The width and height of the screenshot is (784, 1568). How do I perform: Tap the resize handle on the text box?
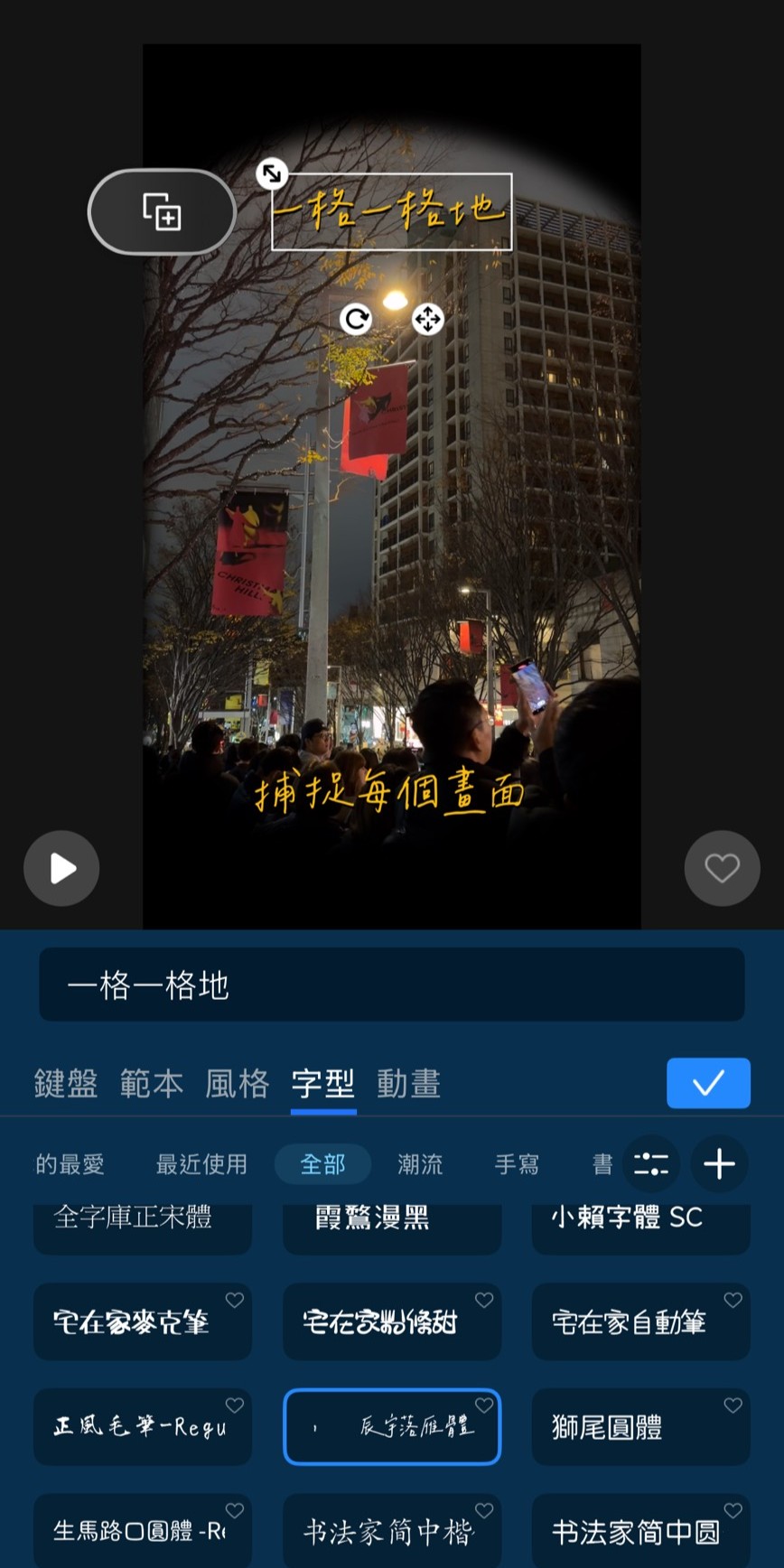pyautogui.click(x=272, y=174)
